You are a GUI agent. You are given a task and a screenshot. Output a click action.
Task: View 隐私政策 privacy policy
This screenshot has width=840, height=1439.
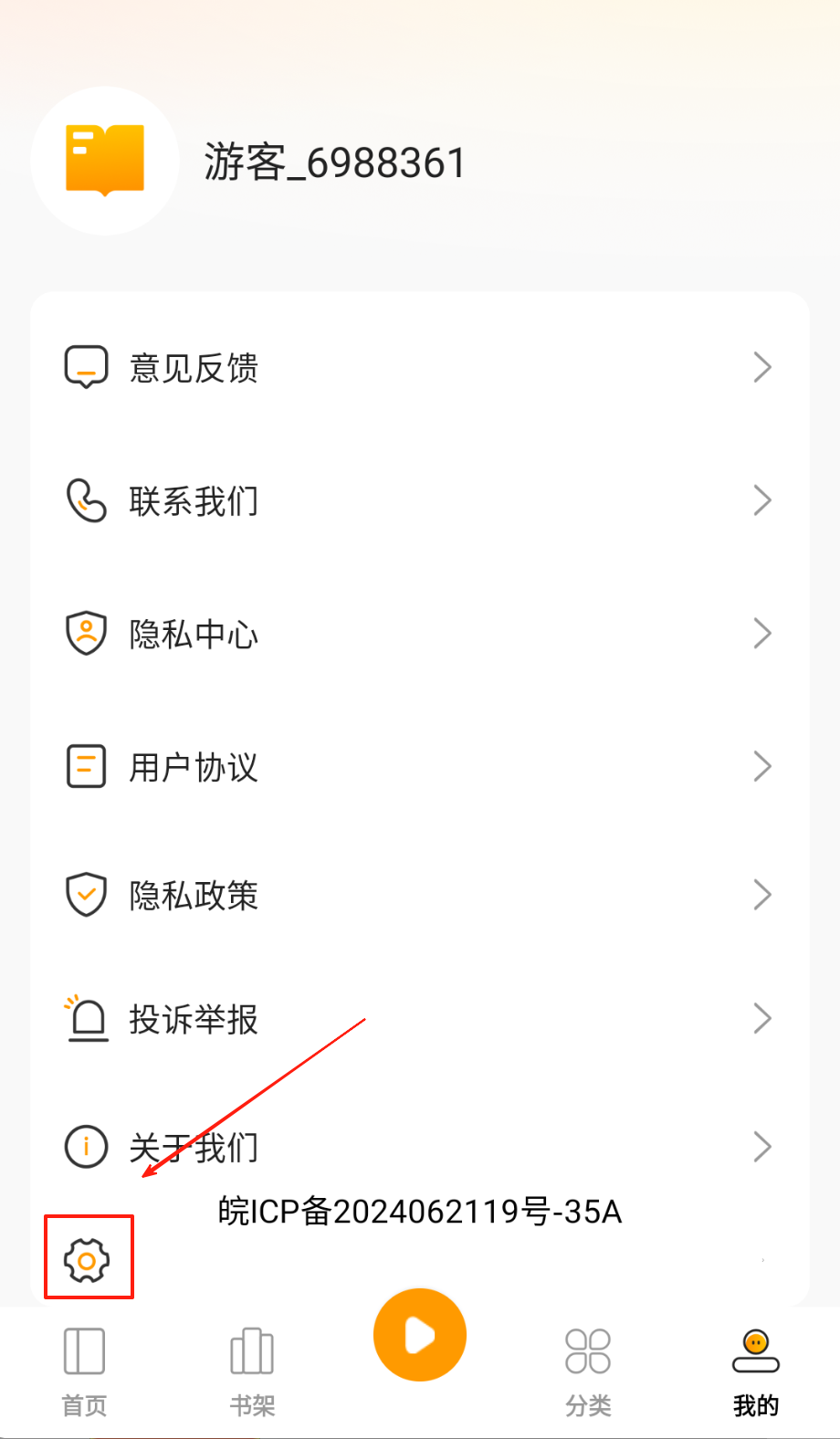tap(419, 895)
